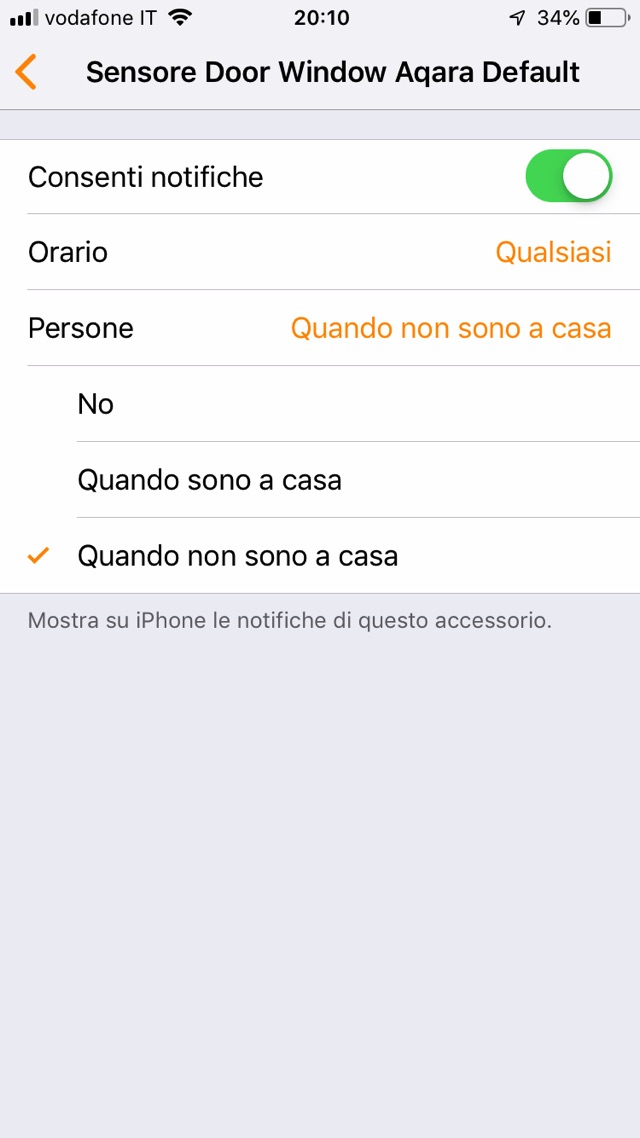
Task: Go back using the orange arrow
Action: point(27,73)
